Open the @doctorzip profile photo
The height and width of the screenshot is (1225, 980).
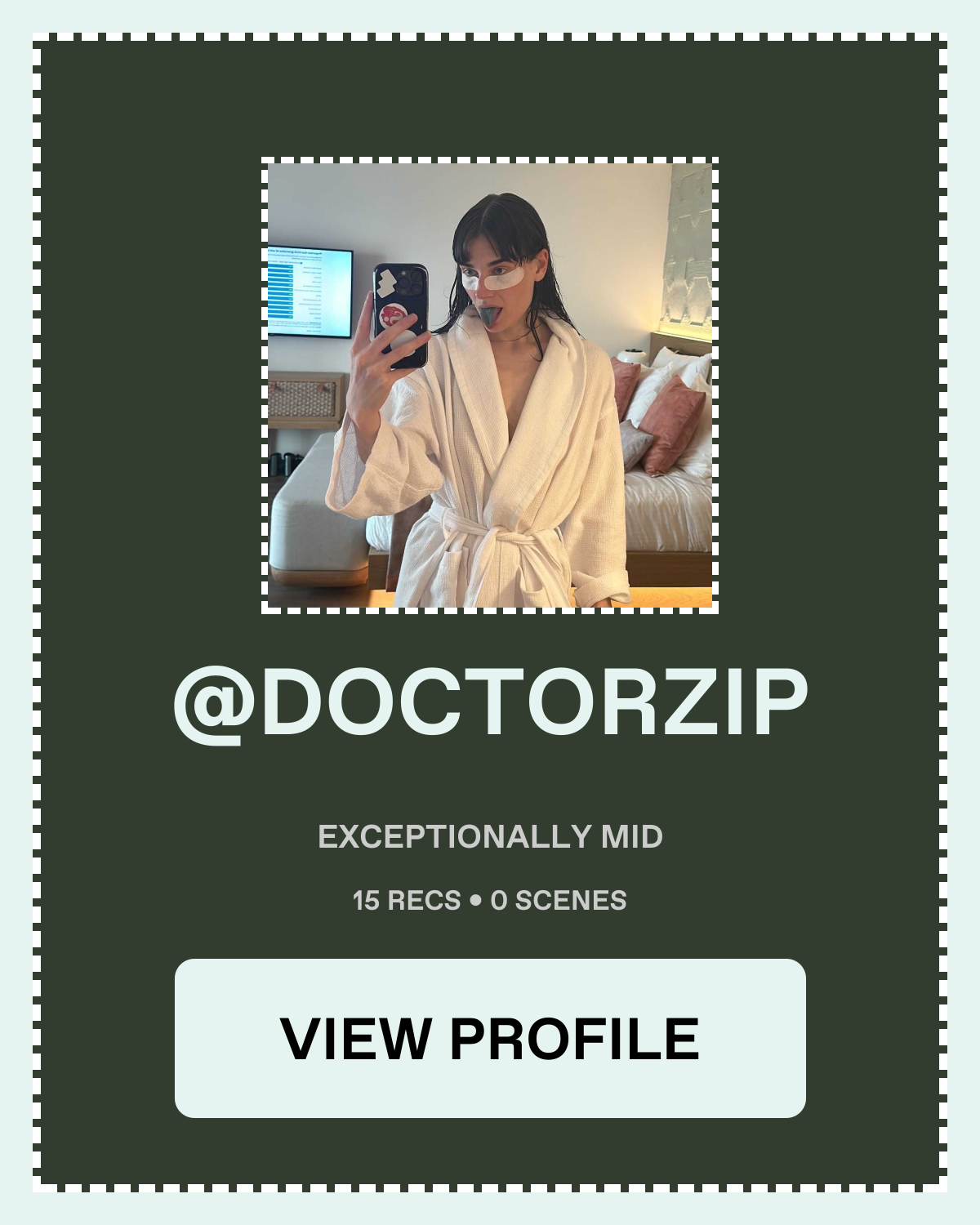[x=490, y=385]
